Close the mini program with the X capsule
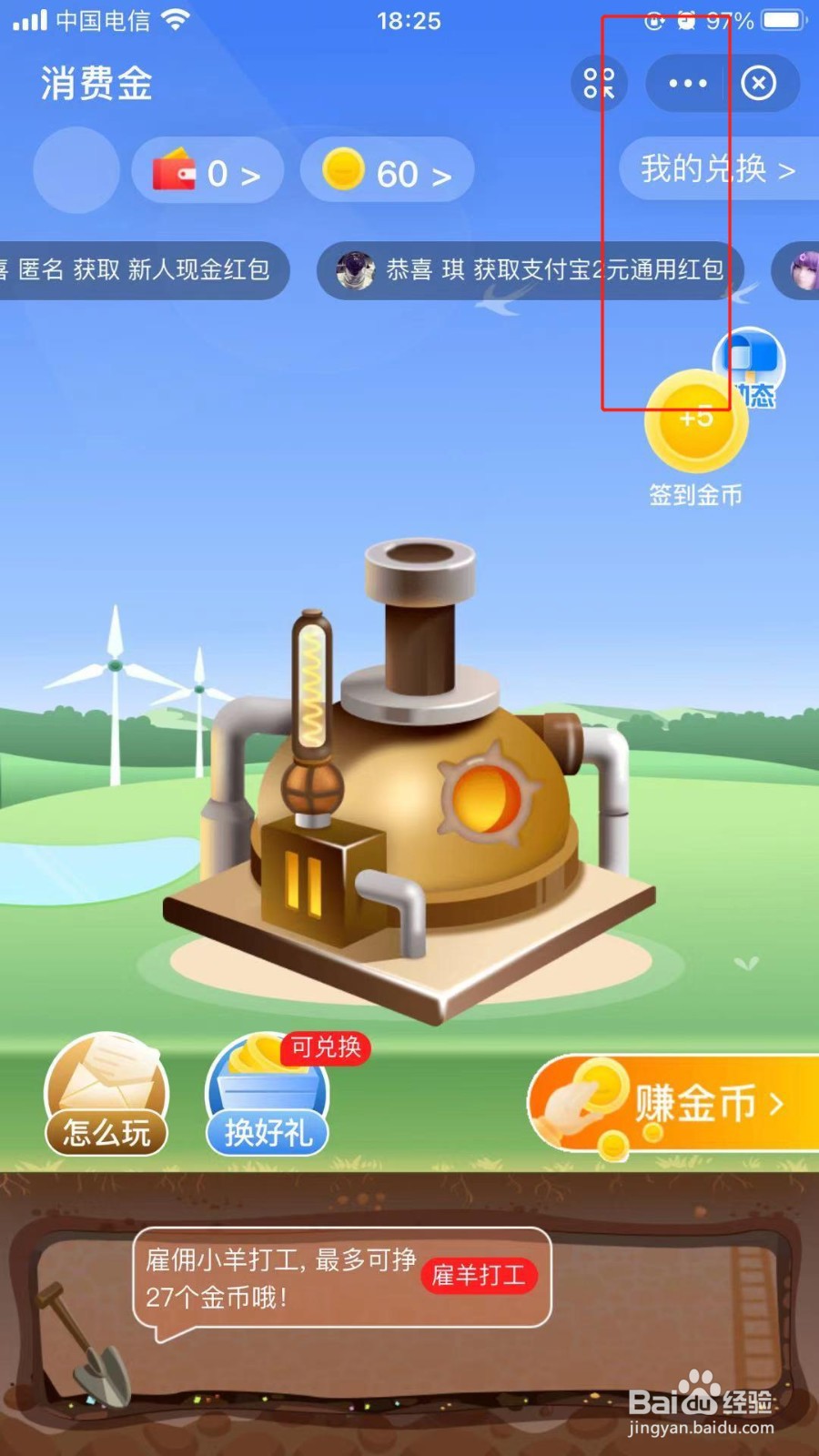Image resolution: width=819 pixels, height=1456 pixels. (759, 83)
